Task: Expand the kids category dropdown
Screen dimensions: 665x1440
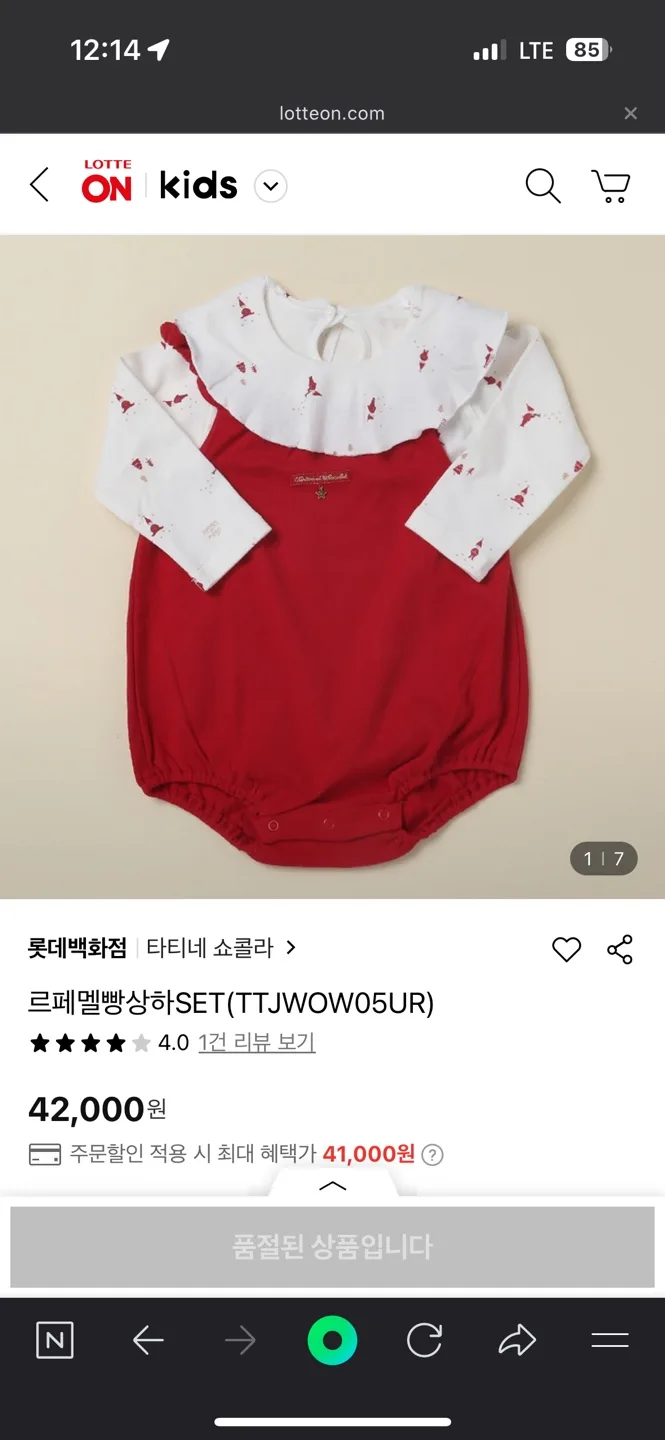Action: click(270, 186)
